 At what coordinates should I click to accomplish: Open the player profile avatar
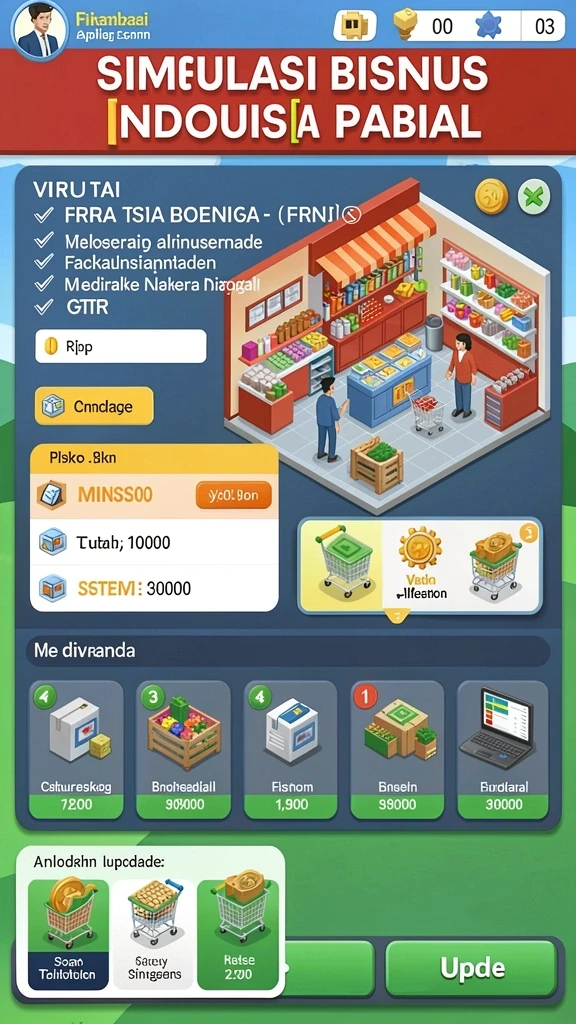[x=40, y=30]
